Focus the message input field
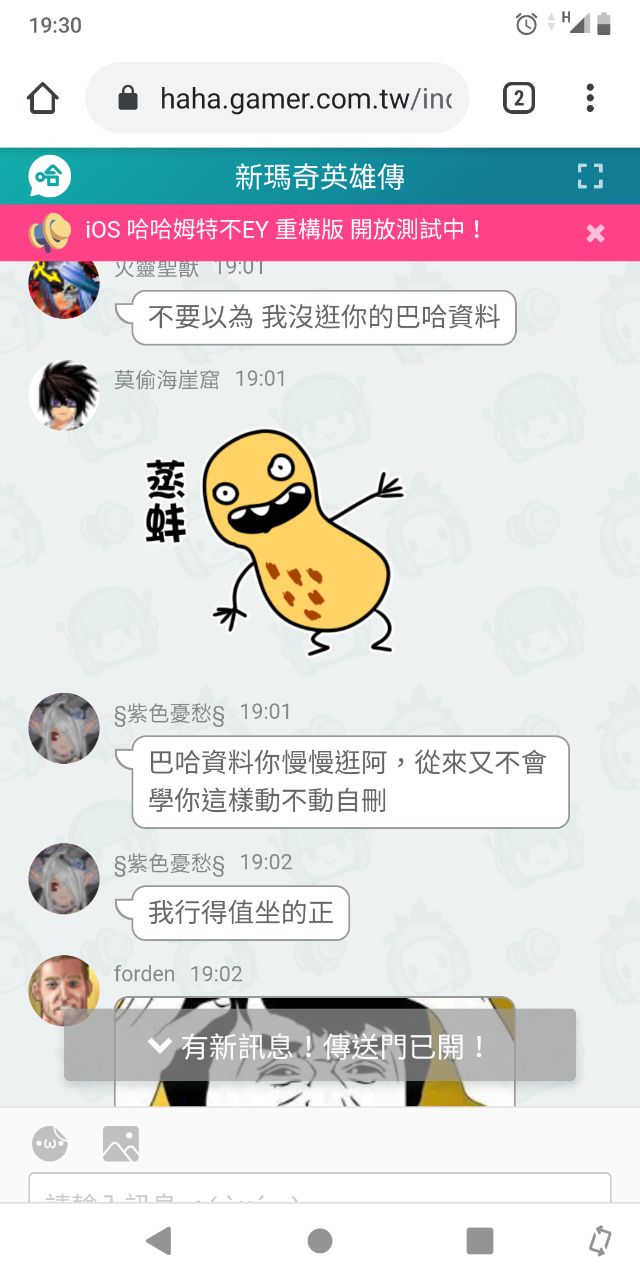640x1280 pixels. pyautogui.click(x=320, y=1190)
